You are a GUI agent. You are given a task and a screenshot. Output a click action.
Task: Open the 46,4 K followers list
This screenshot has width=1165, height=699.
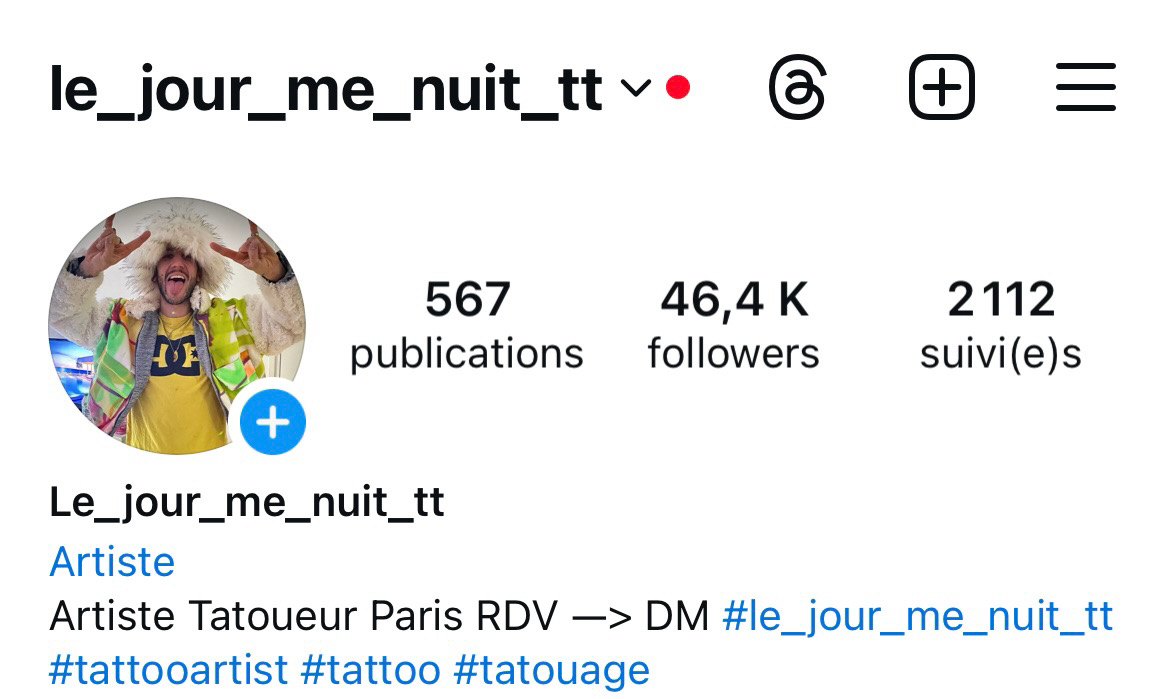pos(733,327)
